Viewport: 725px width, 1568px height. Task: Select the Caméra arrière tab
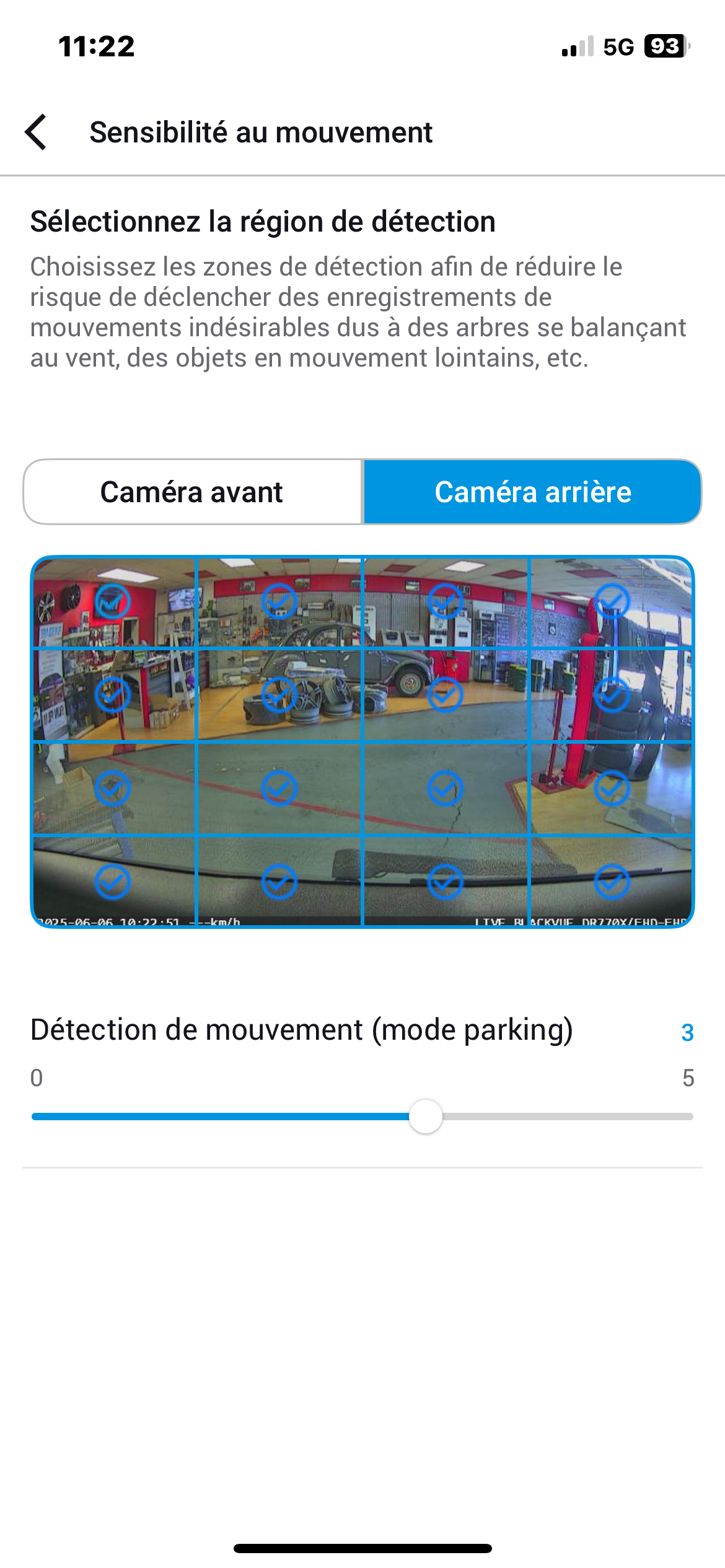pos(533,492)
